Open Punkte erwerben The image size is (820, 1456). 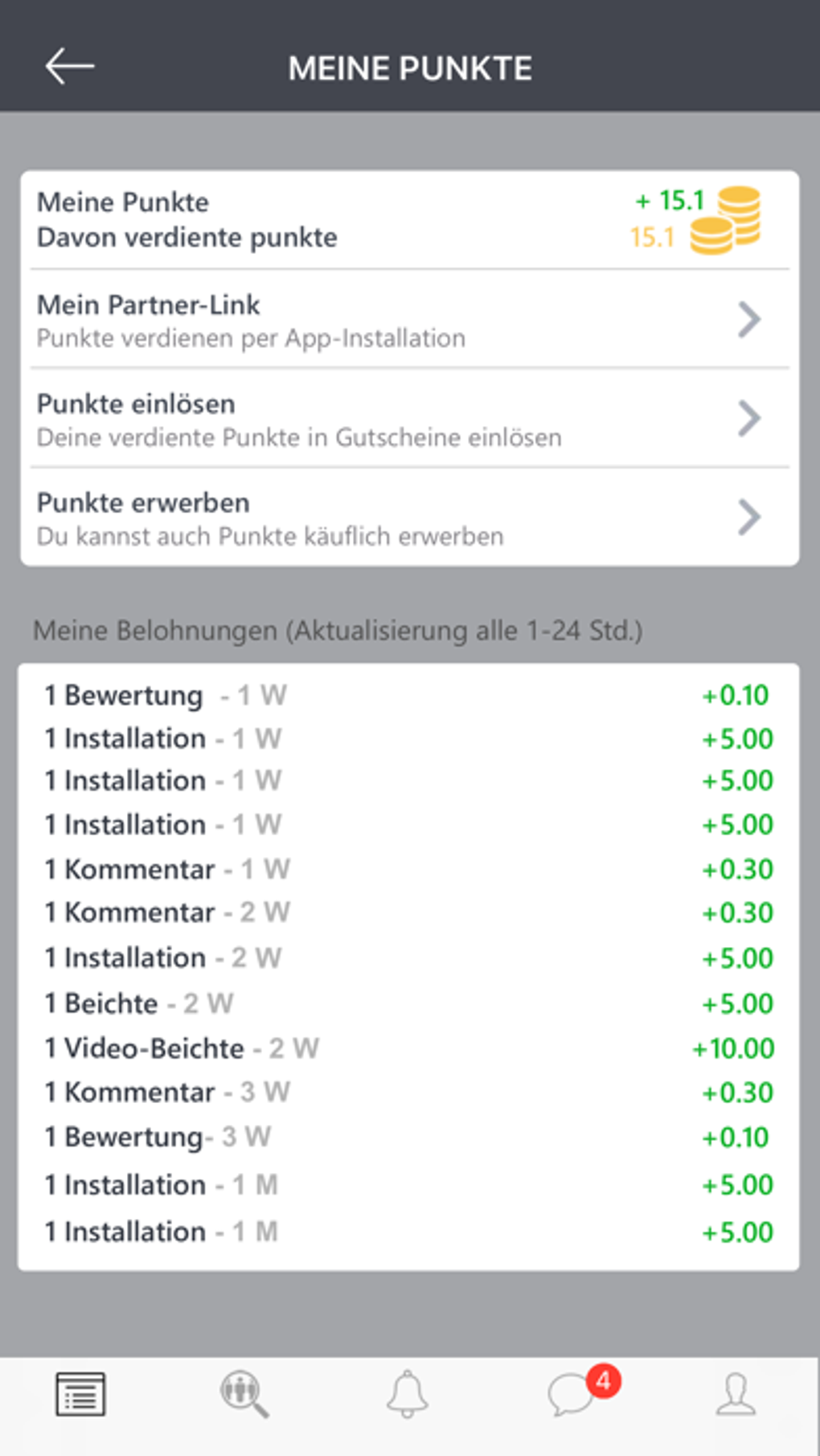tap(410, 518)
